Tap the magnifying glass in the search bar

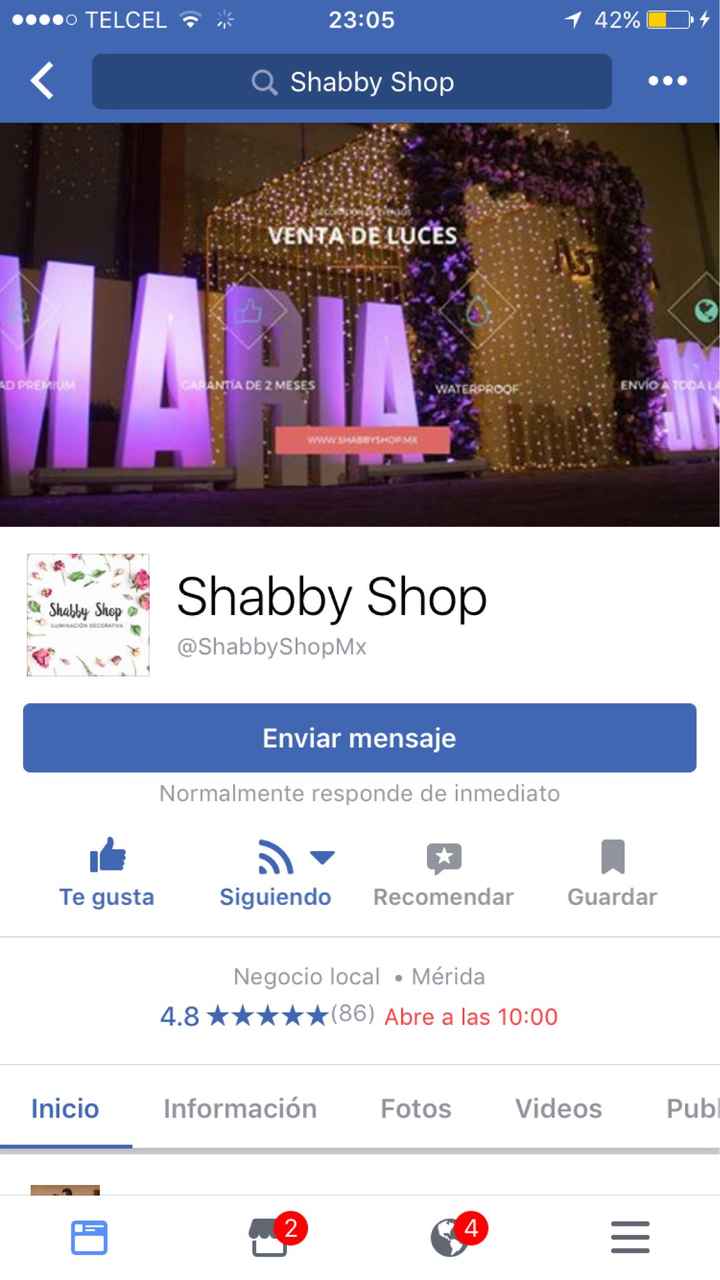click(x=264, y=81)
